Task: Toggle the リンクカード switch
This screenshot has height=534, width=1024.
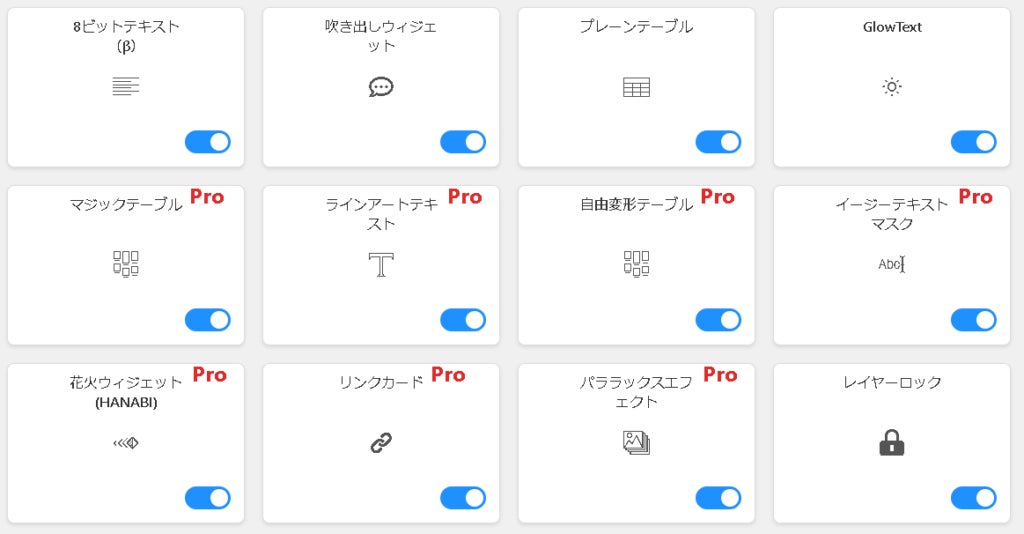Action: pyautogui.click(x=463, y=498)
